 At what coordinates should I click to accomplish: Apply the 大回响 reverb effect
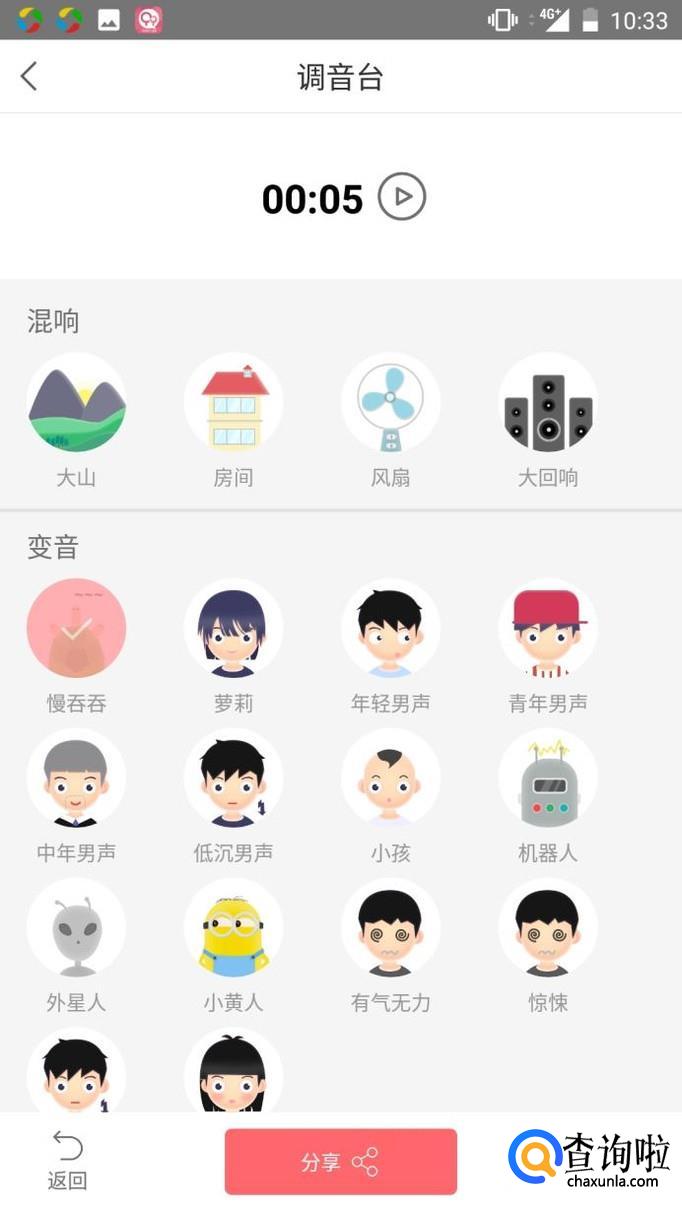coord(548,402)
